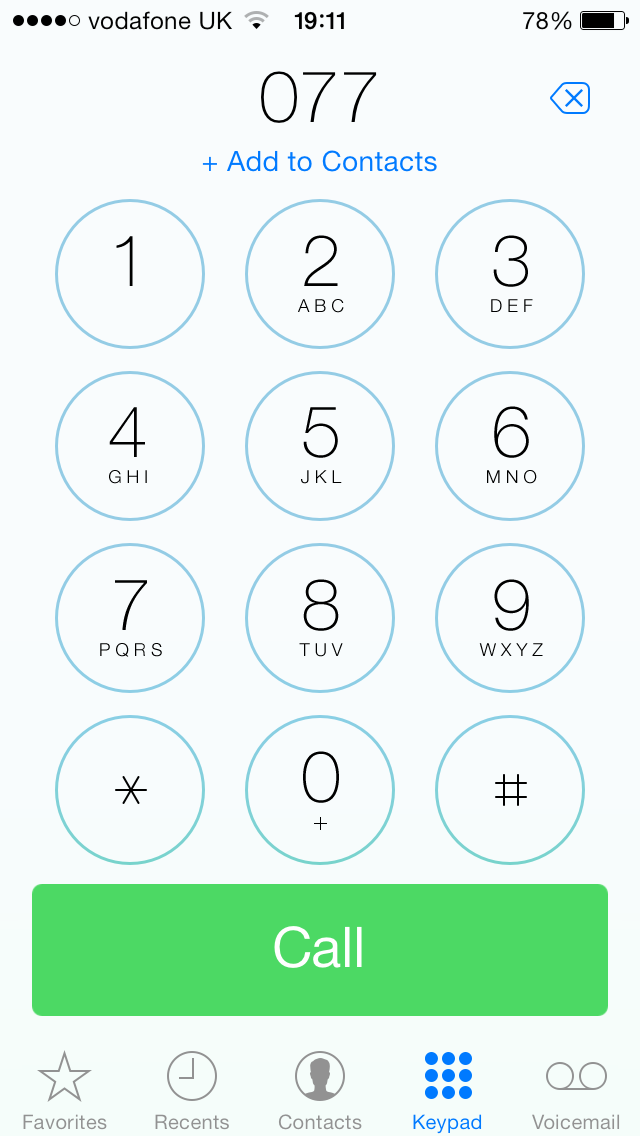640x1136 pixels.
Task: Tap the hash pound key
Action: 510,790
